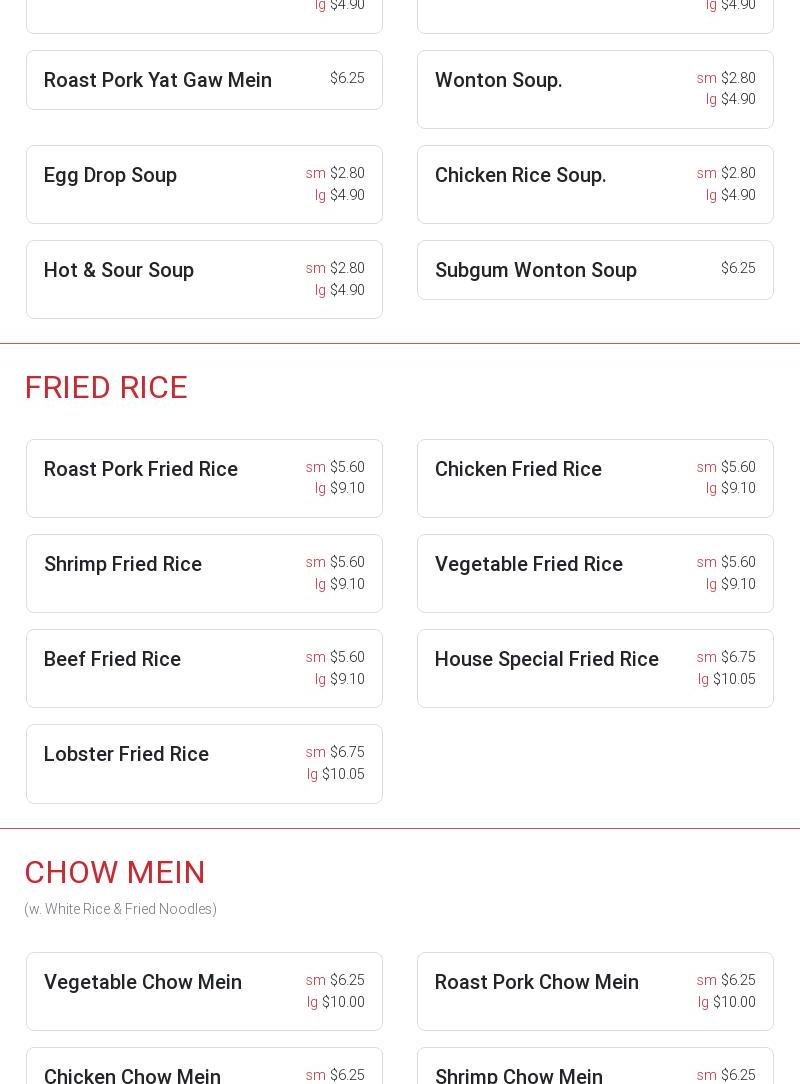
Task: Choose Roast Pork Fried Rice
Action: pyautogui.click(x=141, y=469)
